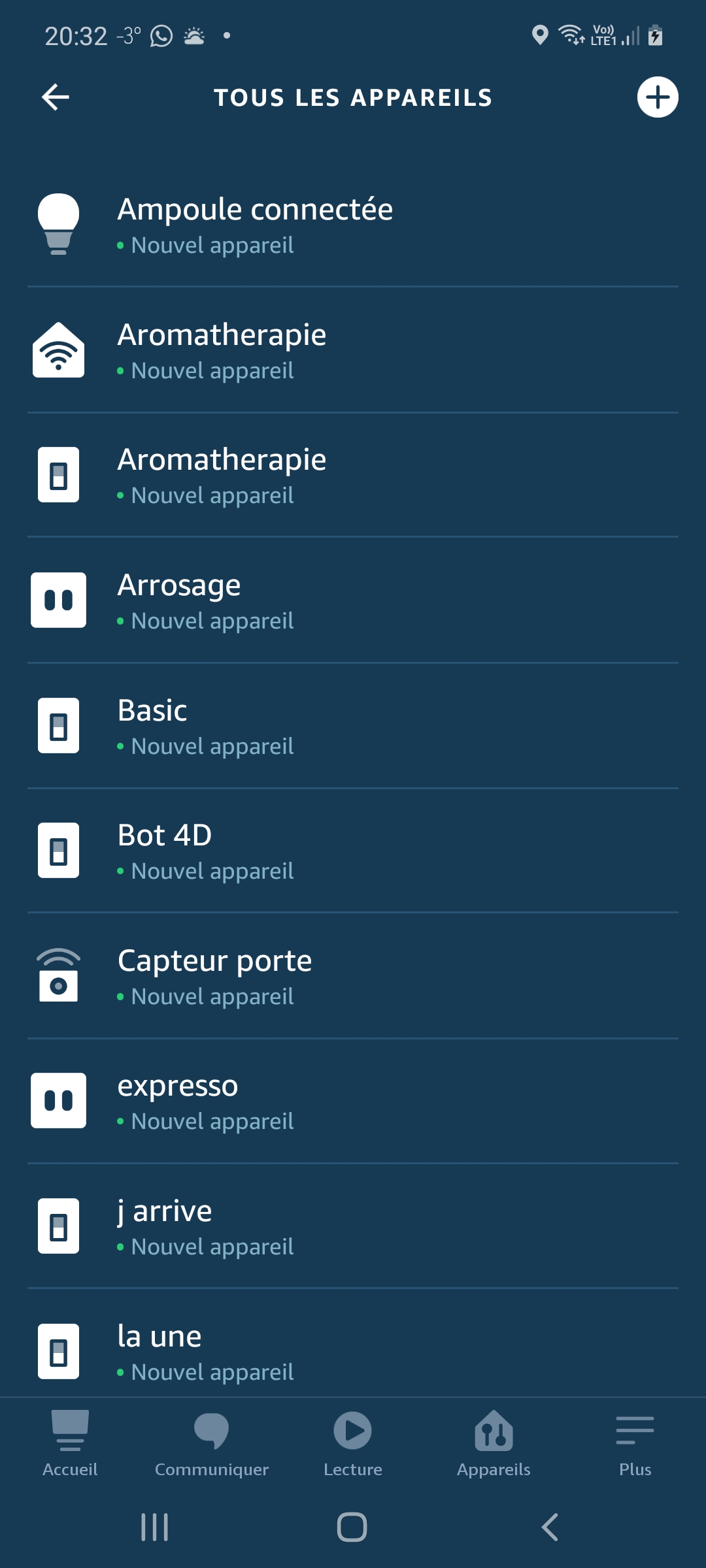Tap the system home button

point(352,1527)
